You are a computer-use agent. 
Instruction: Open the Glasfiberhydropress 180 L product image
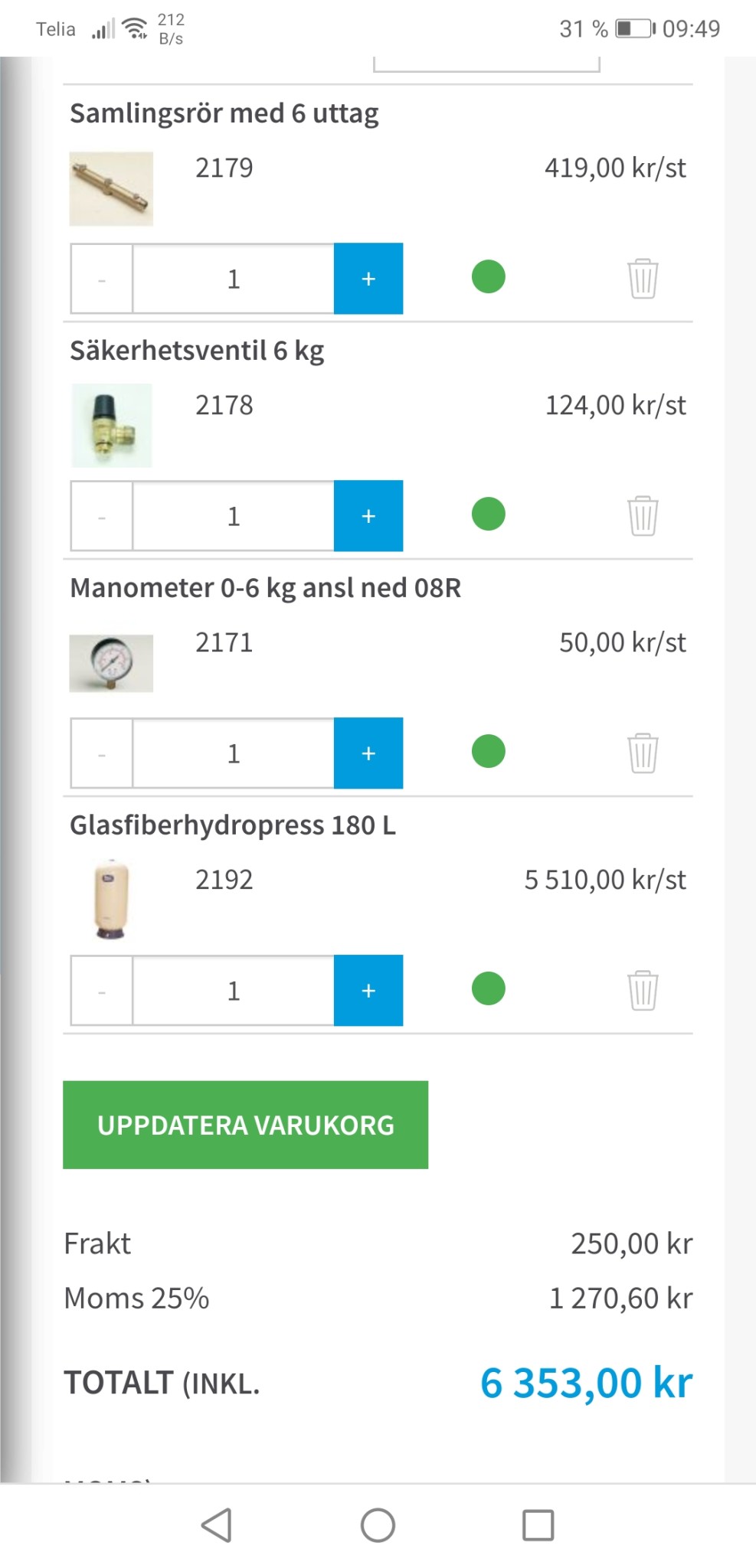pyautogui.click(x=111, y=899)
